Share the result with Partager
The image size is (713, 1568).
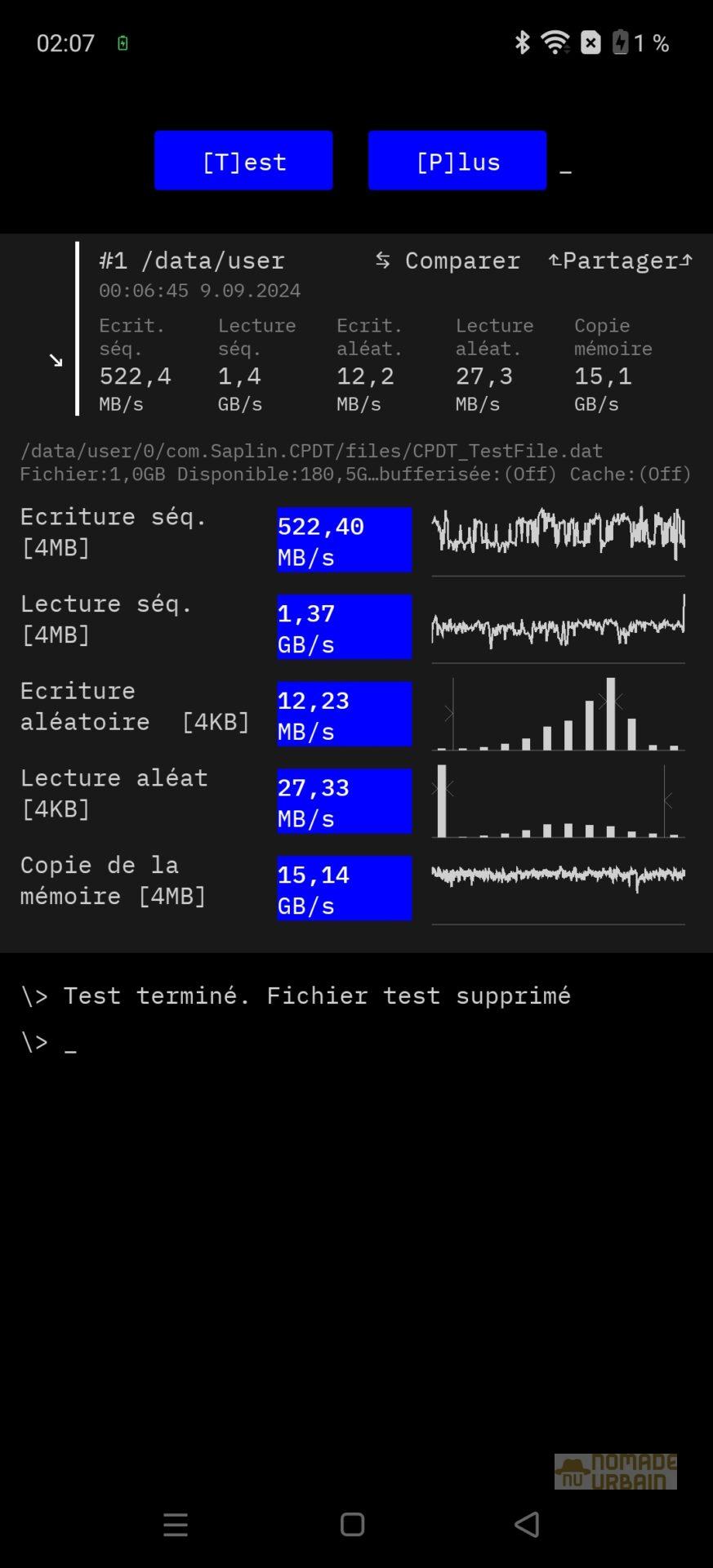coord(620,261)
